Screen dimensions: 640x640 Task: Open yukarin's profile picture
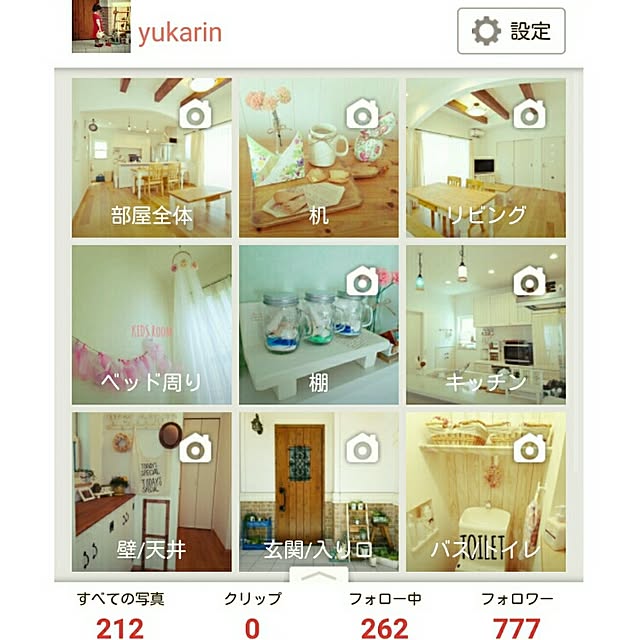tap(101, 27)
